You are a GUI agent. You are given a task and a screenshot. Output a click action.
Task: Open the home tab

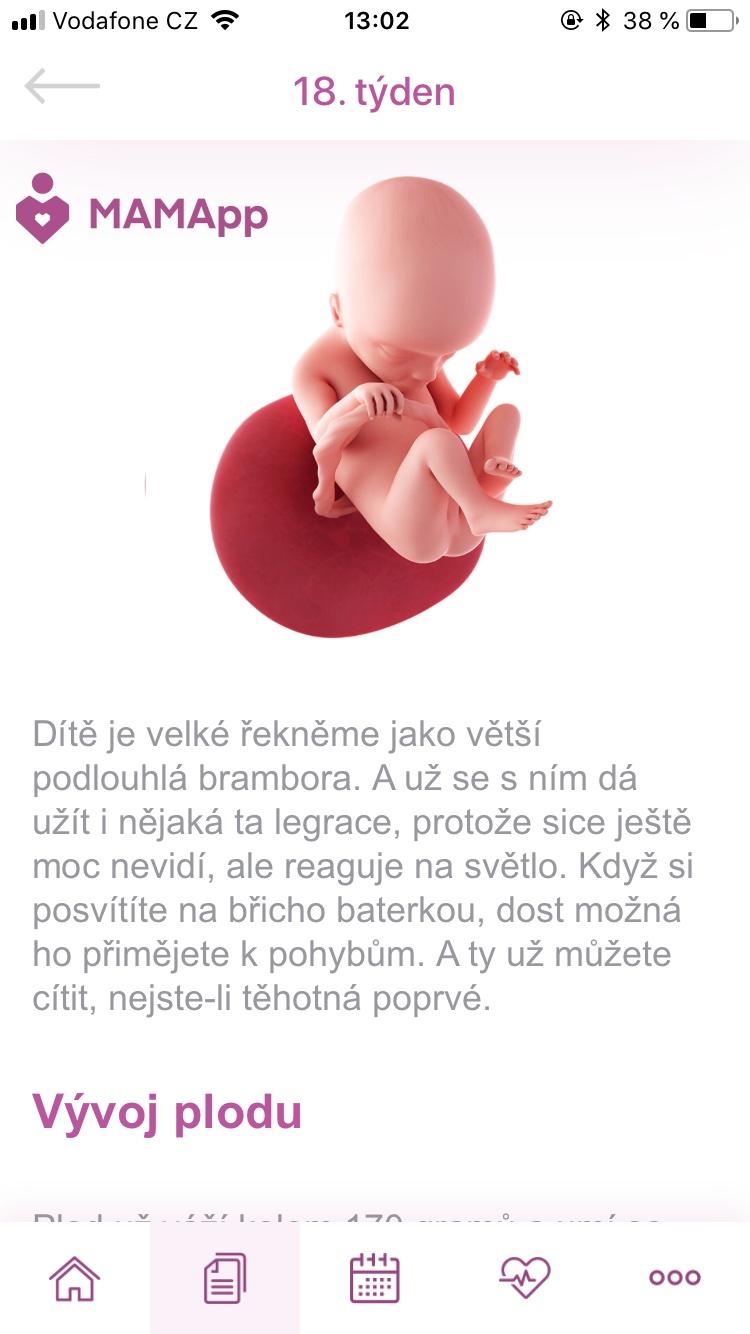[x=75, y=1277]
